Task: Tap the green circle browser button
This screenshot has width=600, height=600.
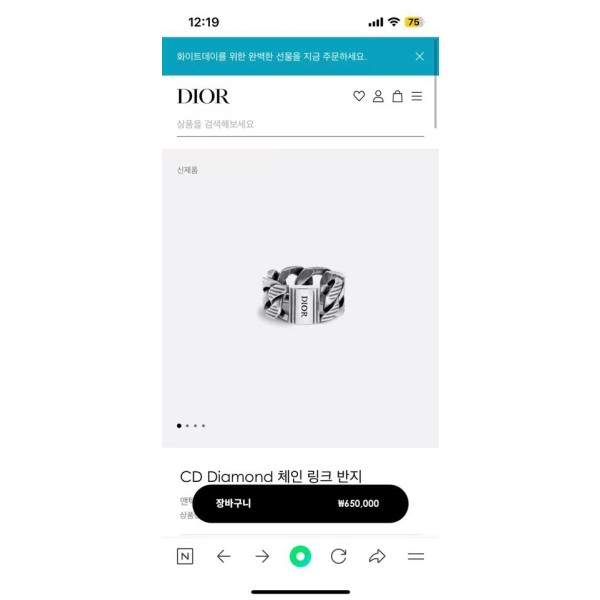Action: pos(300,557)
